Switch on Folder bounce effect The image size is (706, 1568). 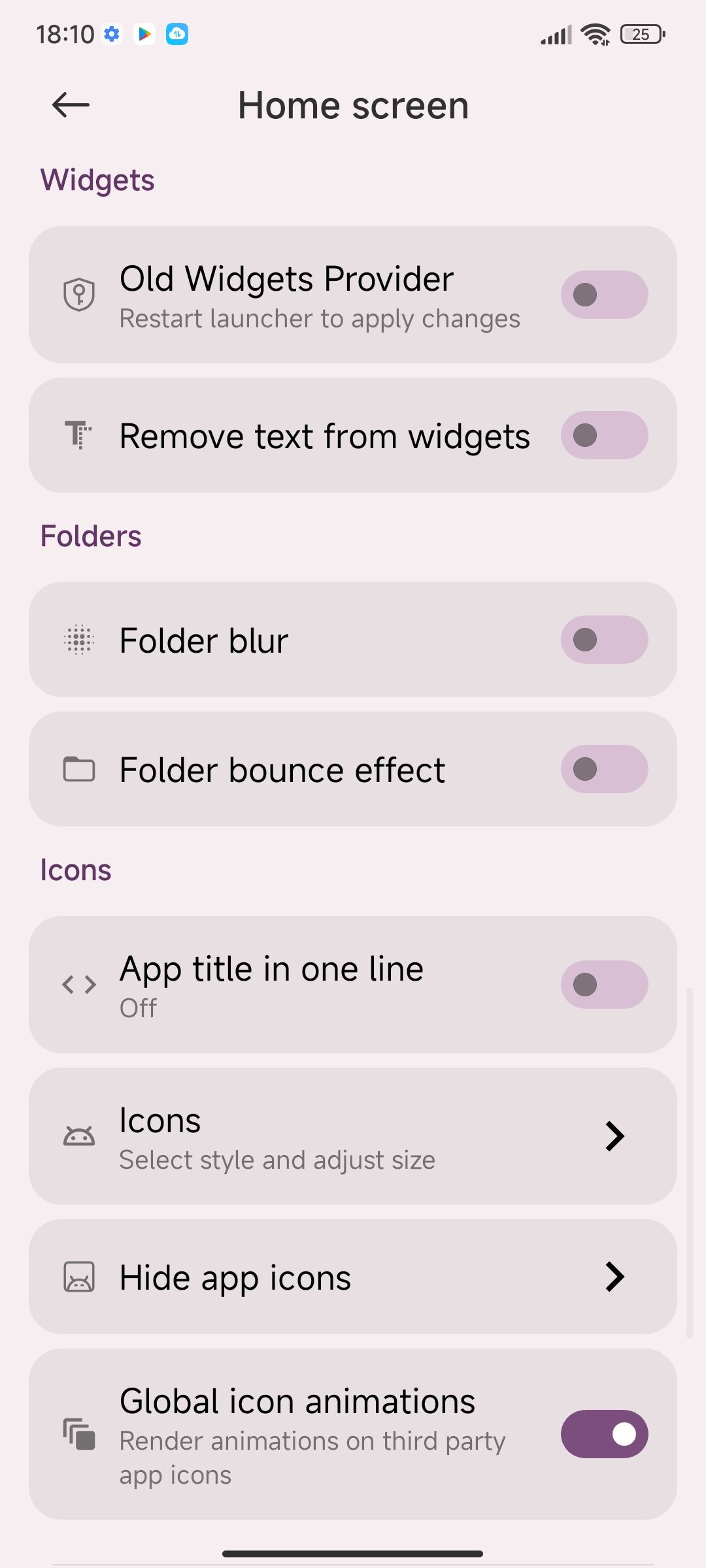click(x=604, y=769)
